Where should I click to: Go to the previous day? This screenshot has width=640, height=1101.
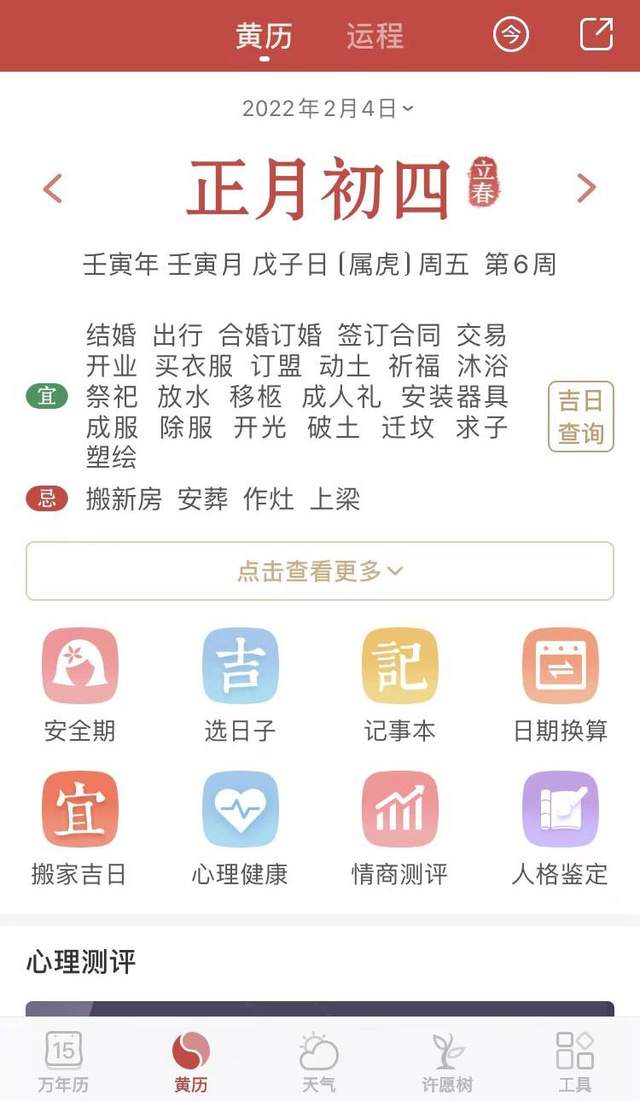pos(53,188)
